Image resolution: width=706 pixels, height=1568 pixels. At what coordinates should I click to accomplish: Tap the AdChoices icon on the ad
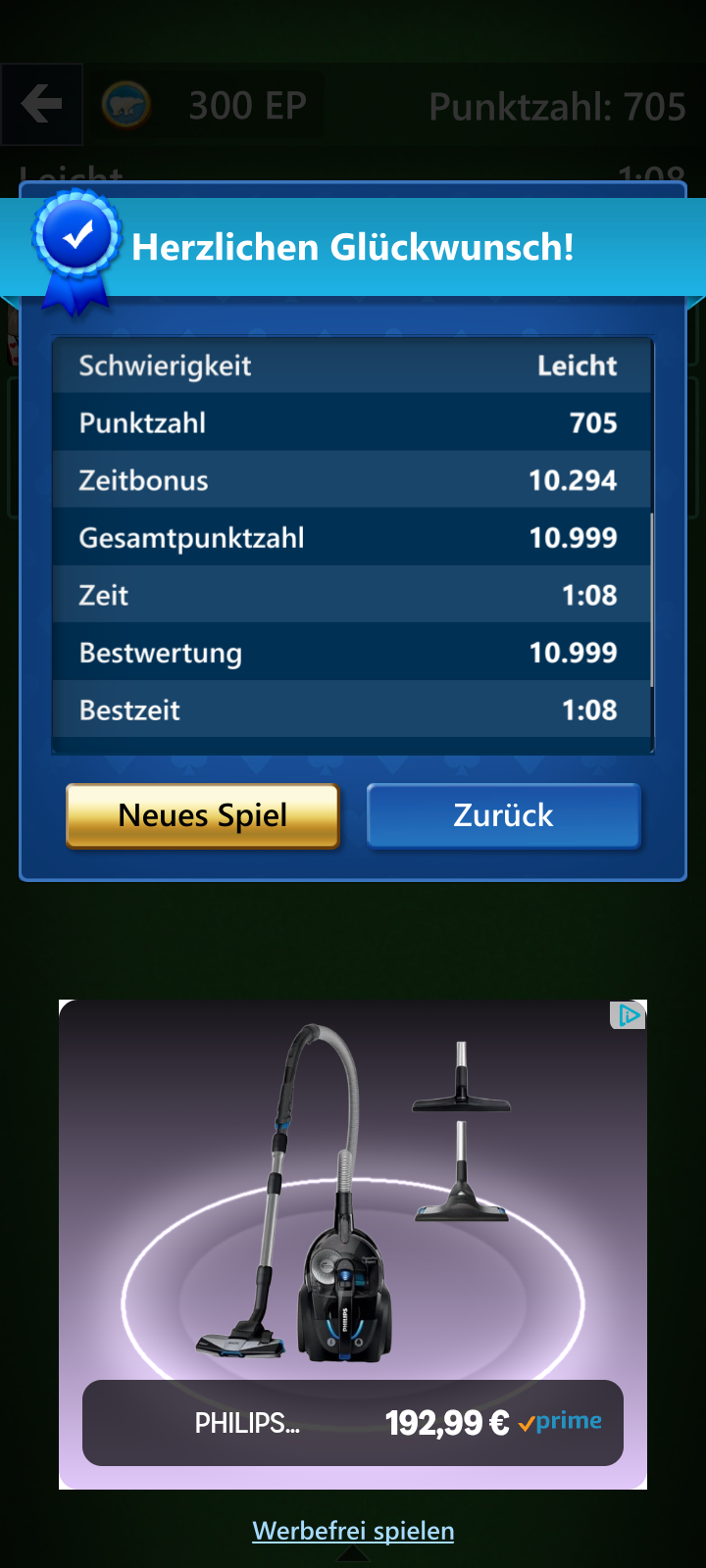click(628, 1015)
